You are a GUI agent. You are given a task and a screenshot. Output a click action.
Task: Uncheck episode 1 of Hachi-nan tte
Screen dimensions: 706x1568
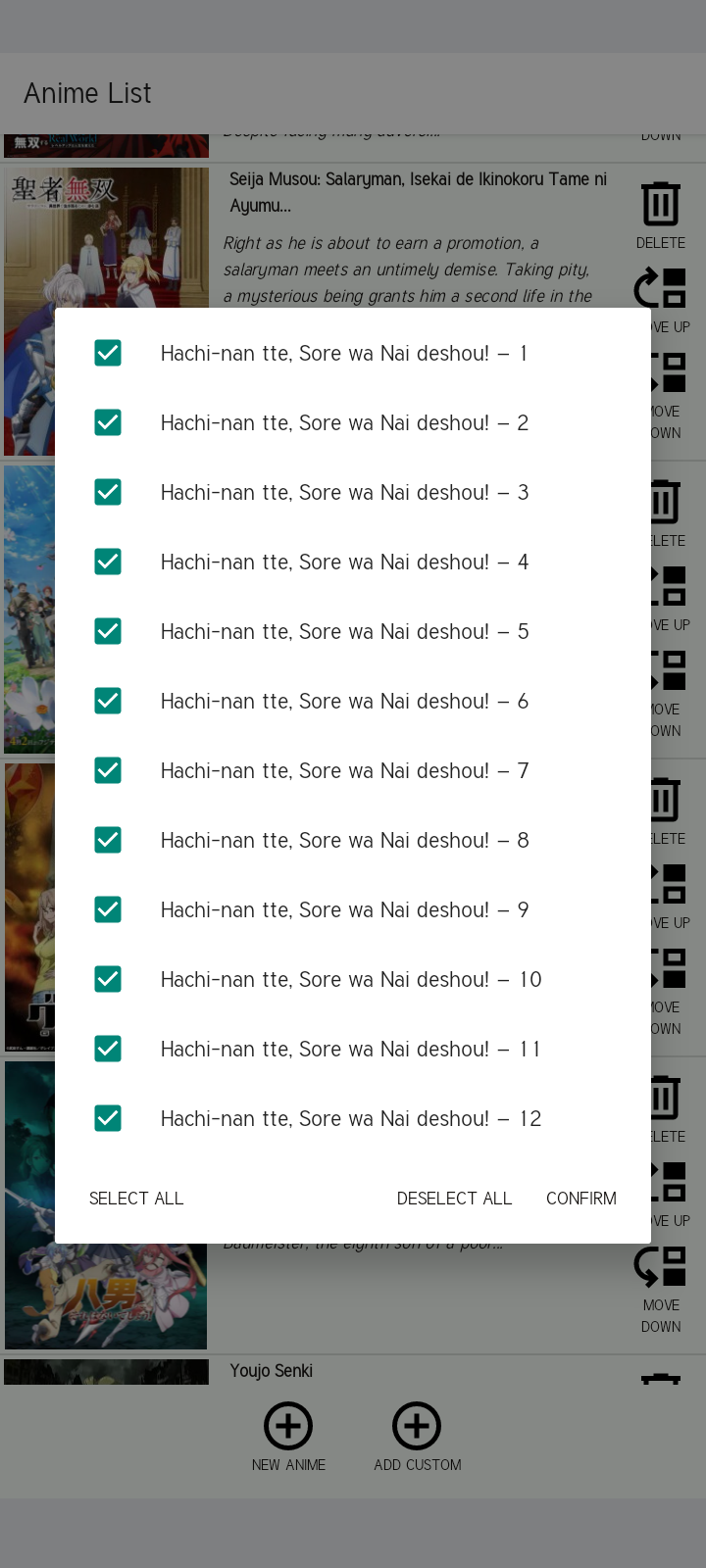tap(108, 353)
